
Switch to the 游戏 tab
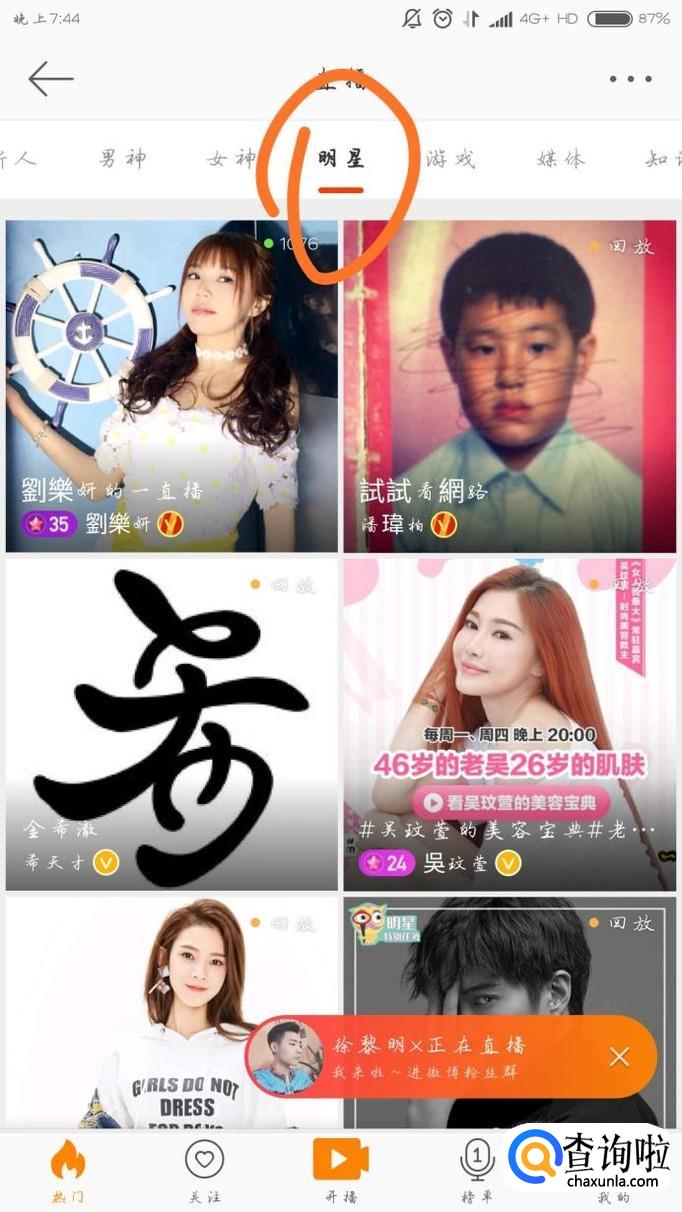pos(450,158)
